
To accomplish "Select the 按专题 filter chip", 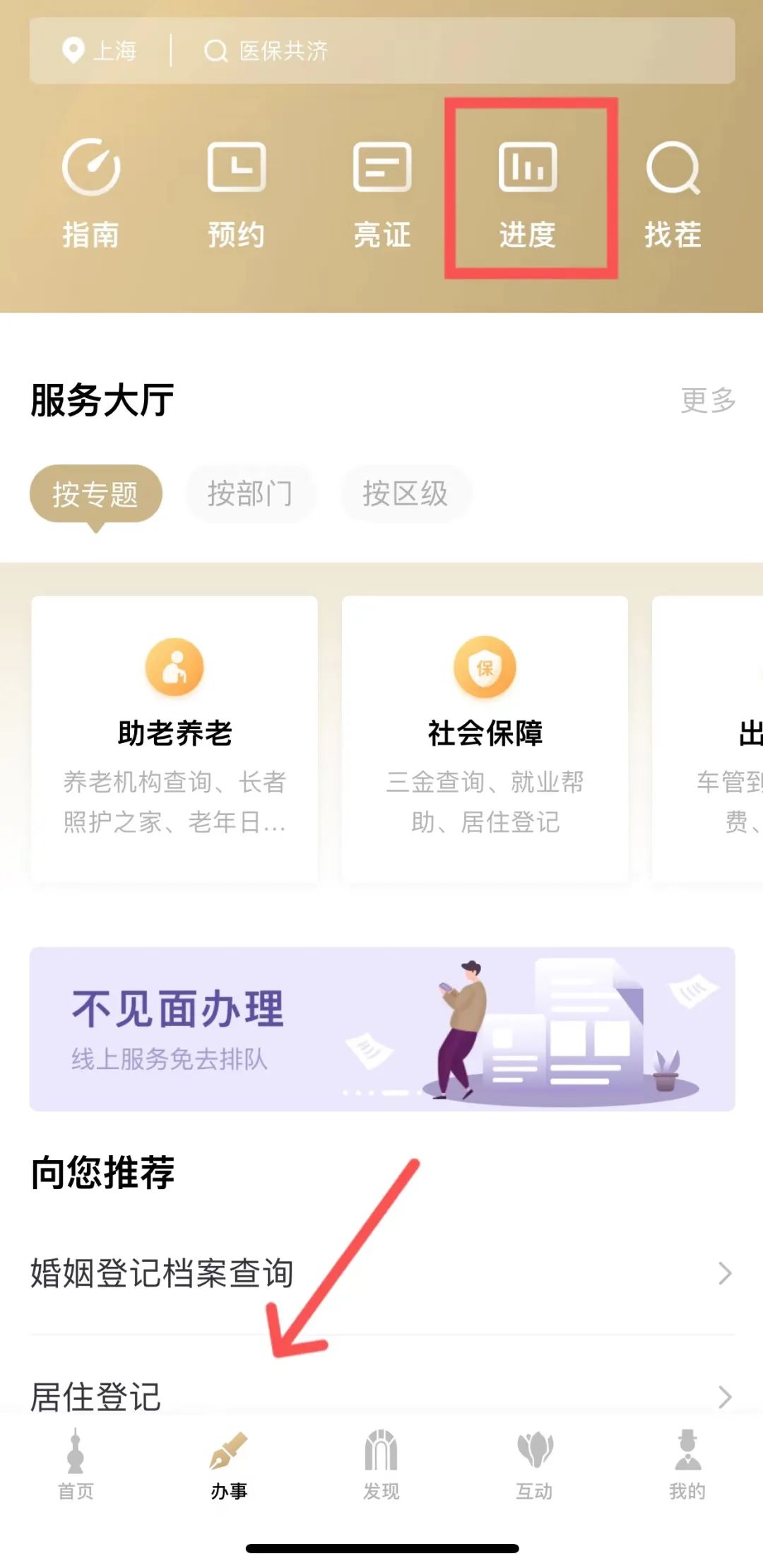I will point(95,493).
